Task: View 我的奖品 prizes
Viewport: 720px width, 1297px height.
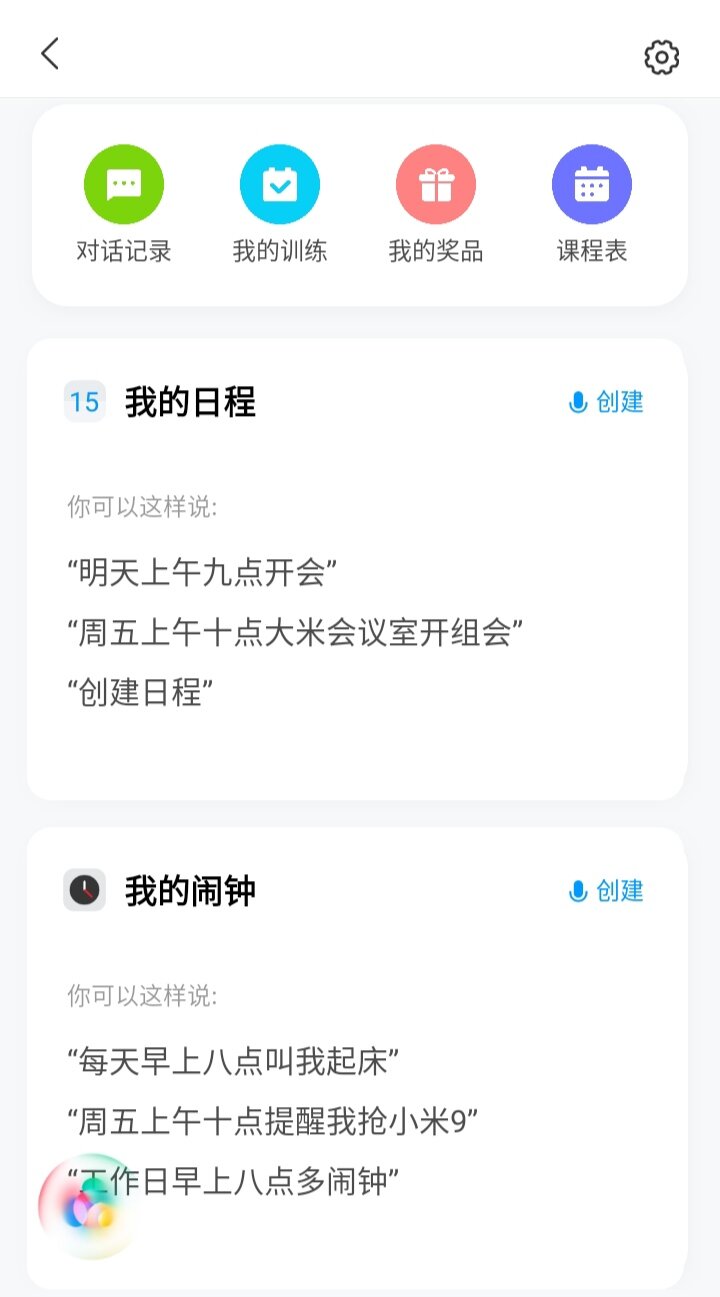Action: tap(436, 205)
